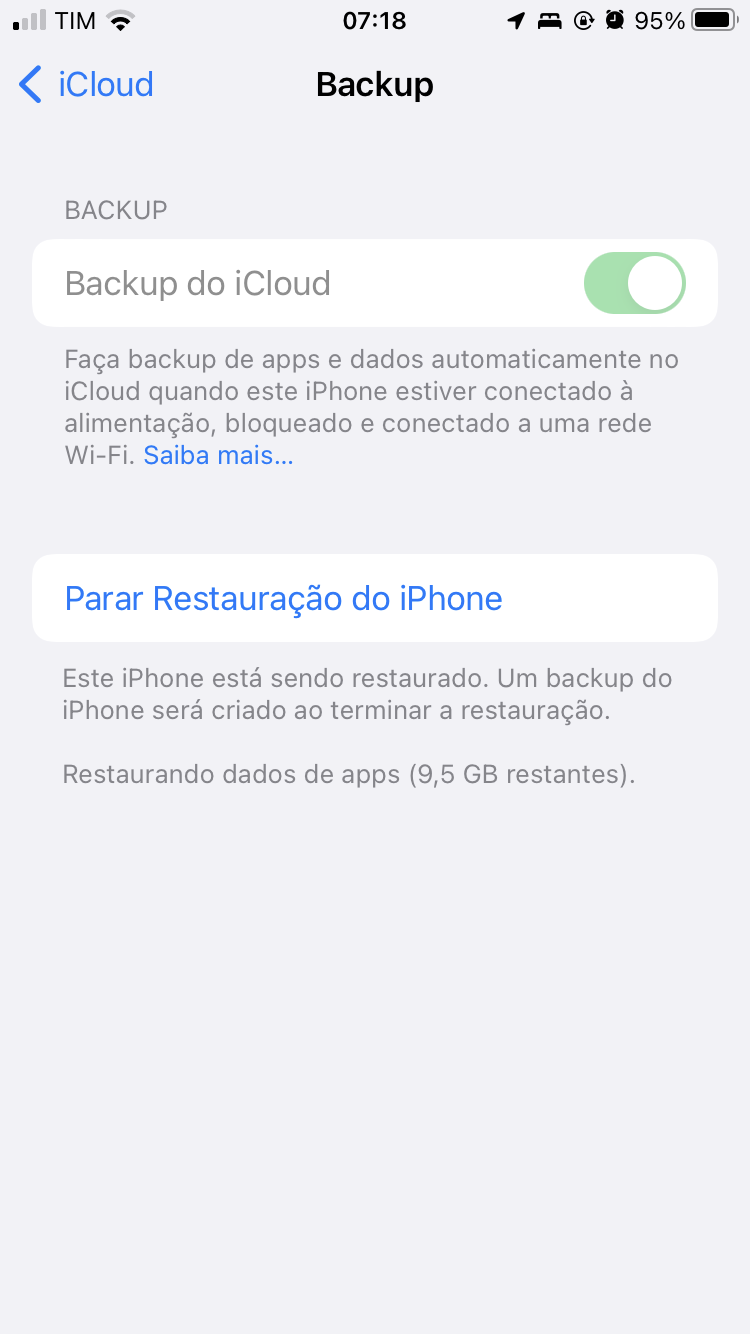Go back to iCloud settings
750x1334 pixels.
(x=87, y=85)
